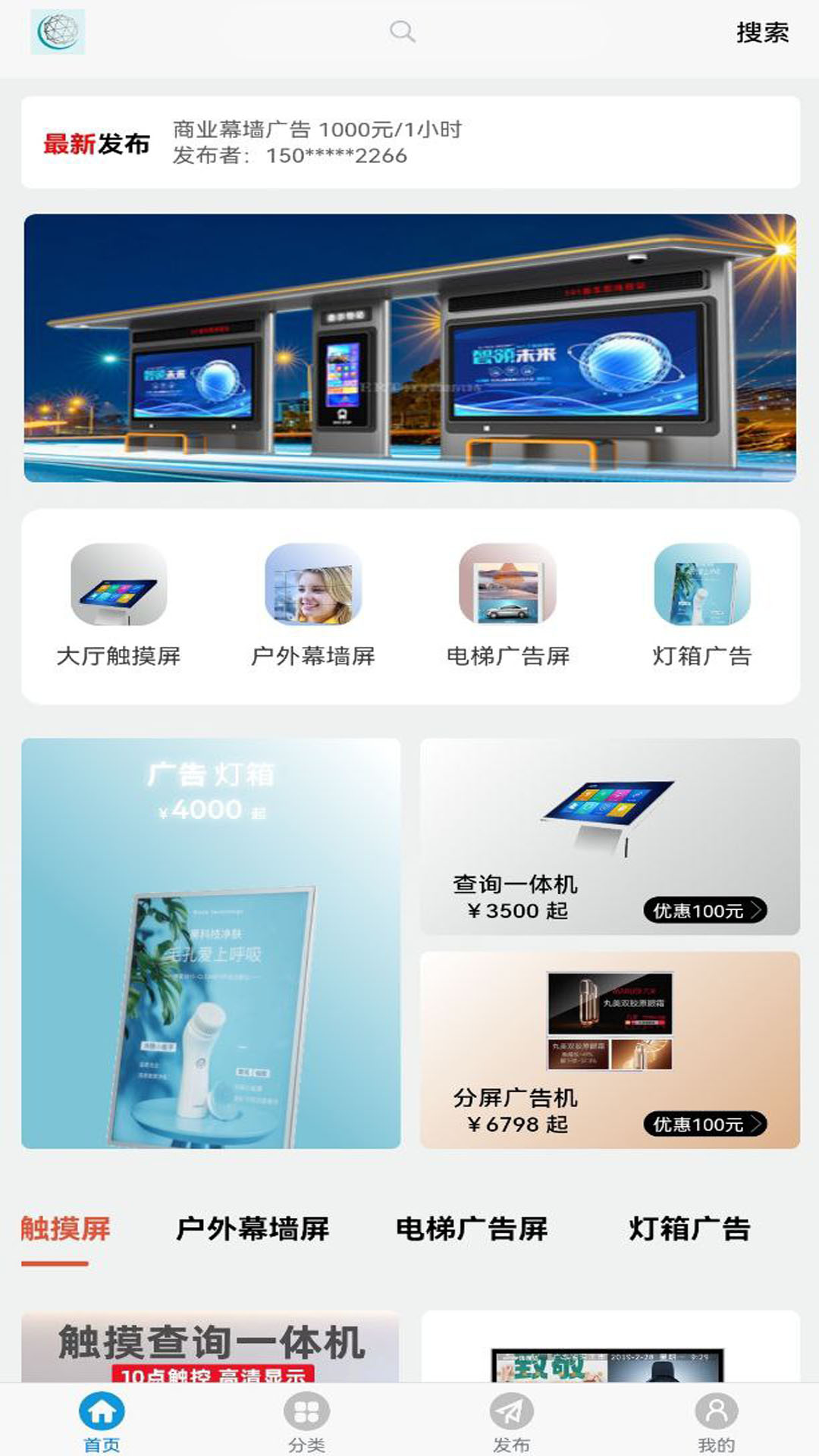Open the bus stop screen banner

(x=409, y=348)
